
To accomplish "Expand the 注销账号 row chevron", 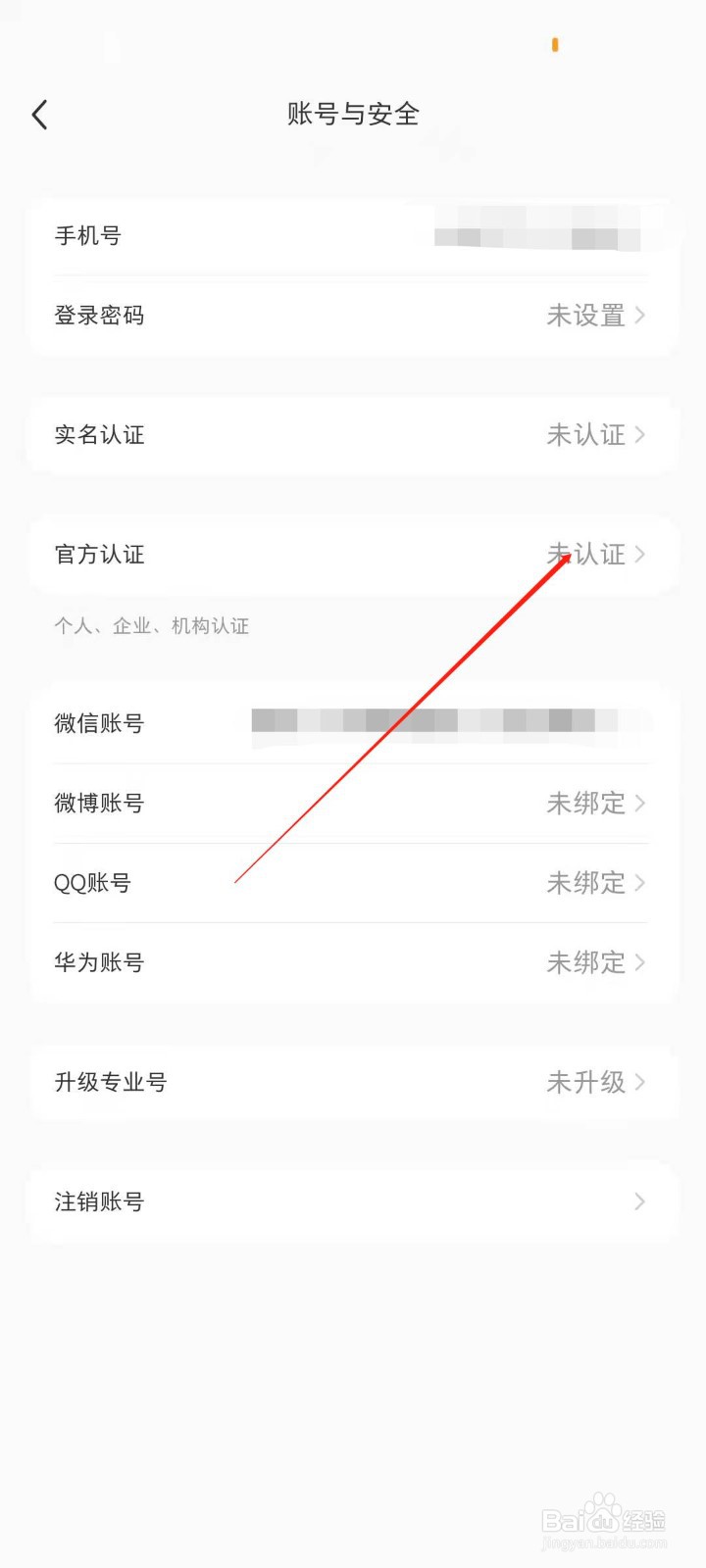I will [x=641, y=1201].
